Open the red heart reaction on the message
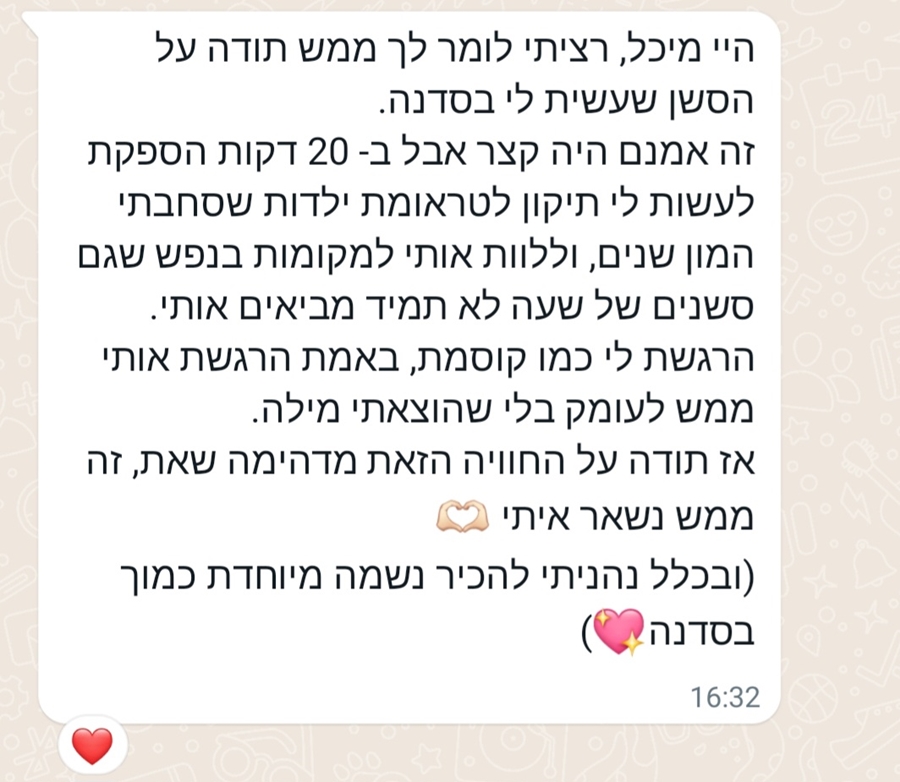This screenshot has height=782, width=900. point(93,746)
